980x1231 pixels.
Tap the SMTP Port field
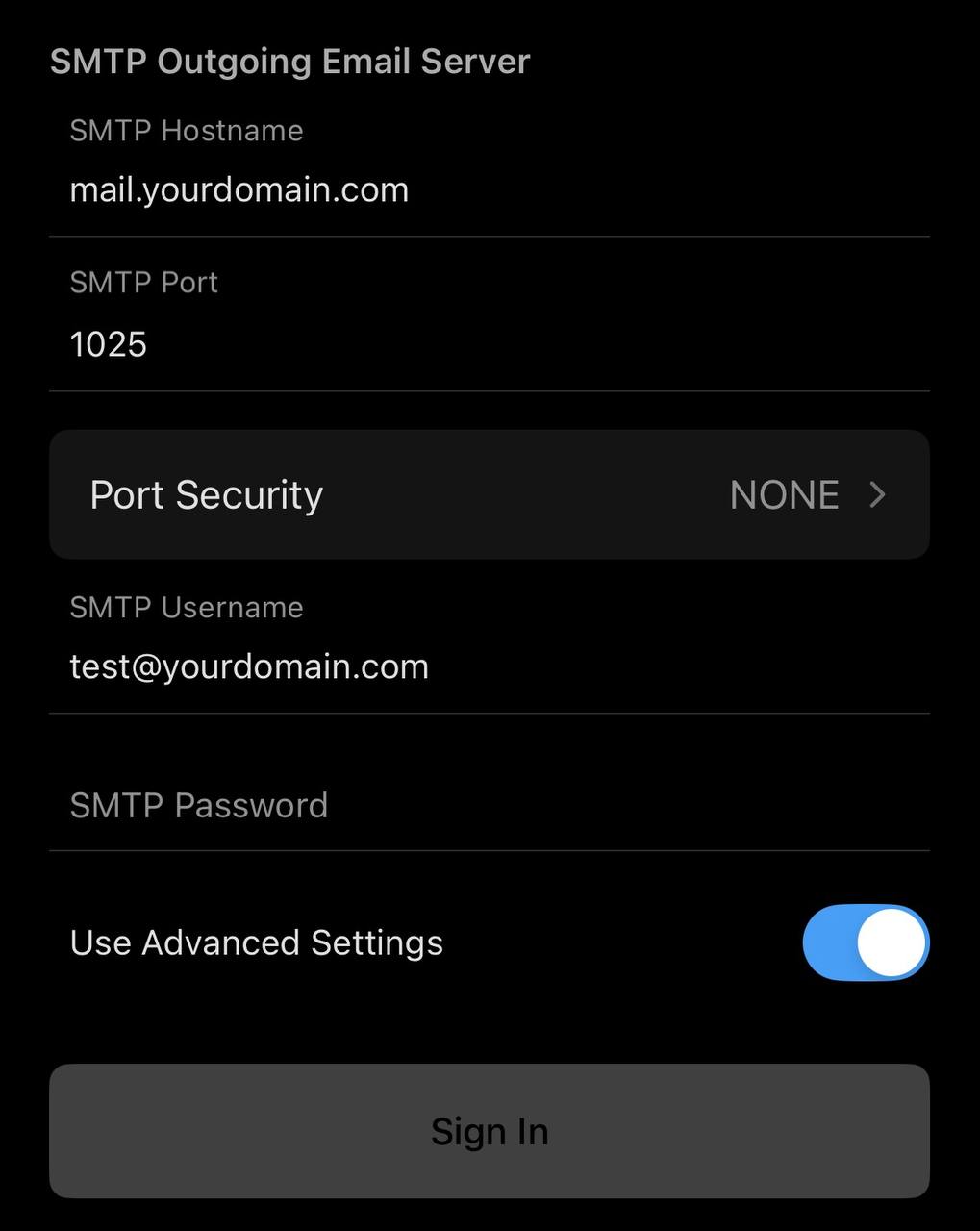[489, 344]
